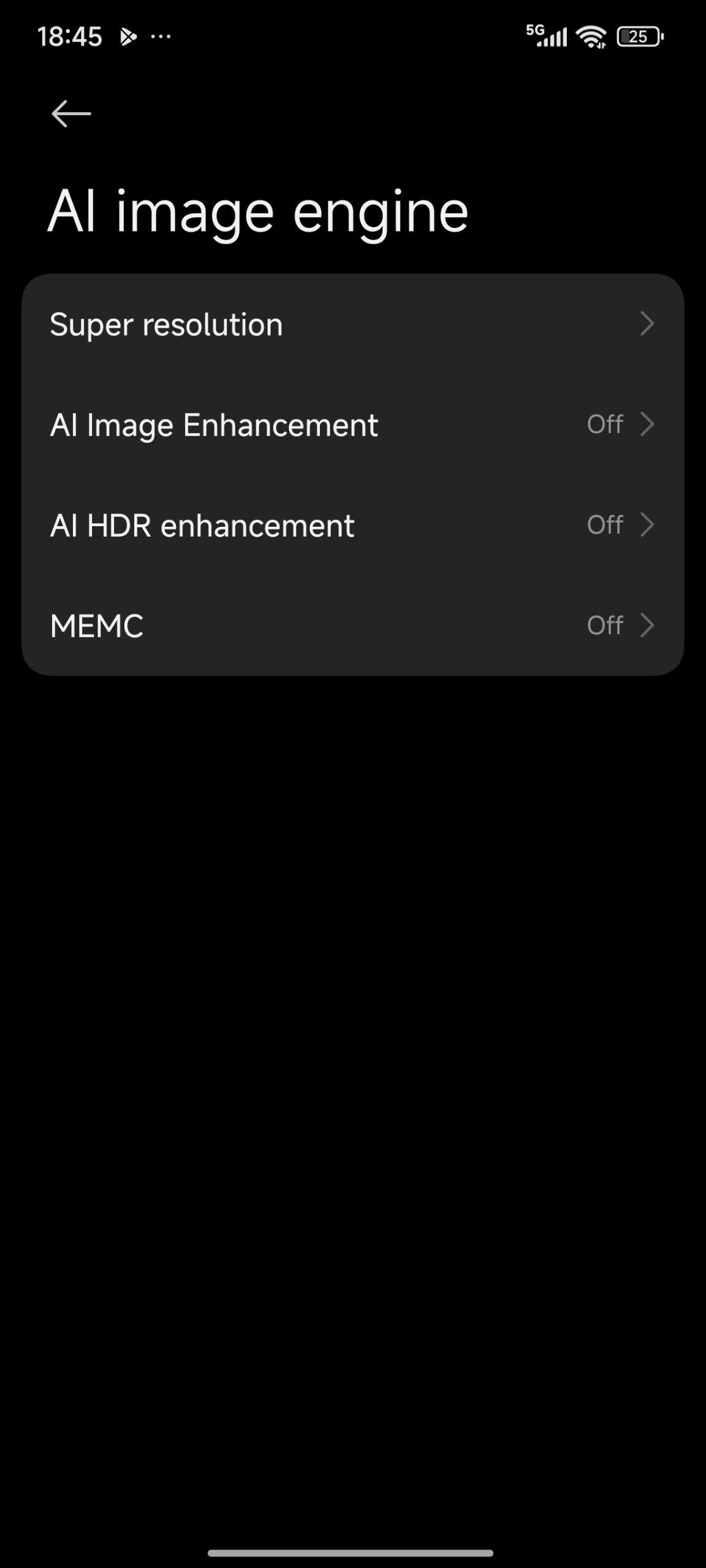Screen dimensions: 706x1568
Task: Open MEMC settings
Action: coord(352,625)
